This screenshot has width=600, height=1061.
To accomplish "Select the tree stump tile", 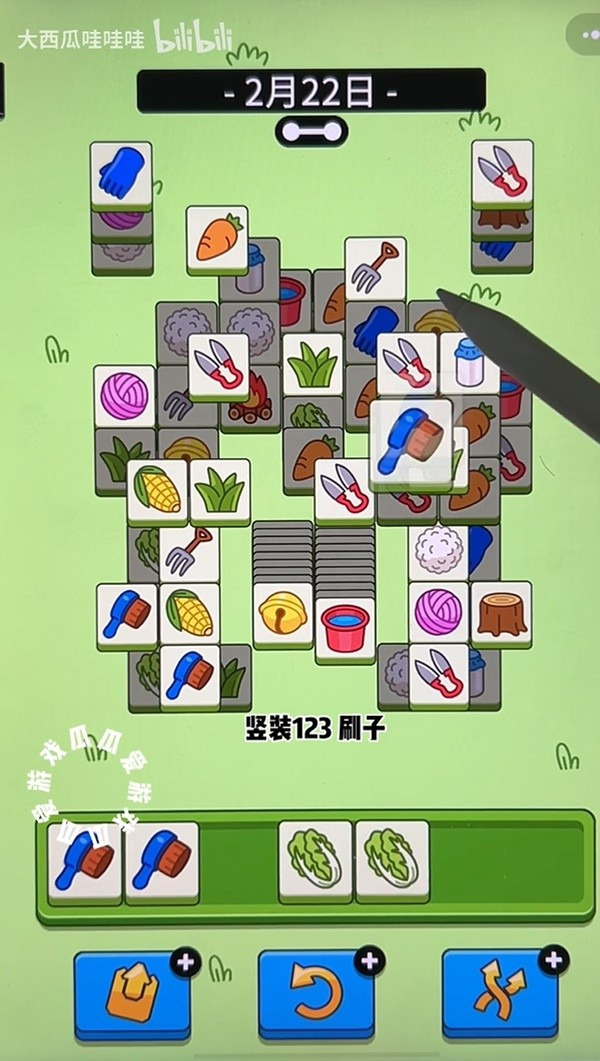I will 501,612.
